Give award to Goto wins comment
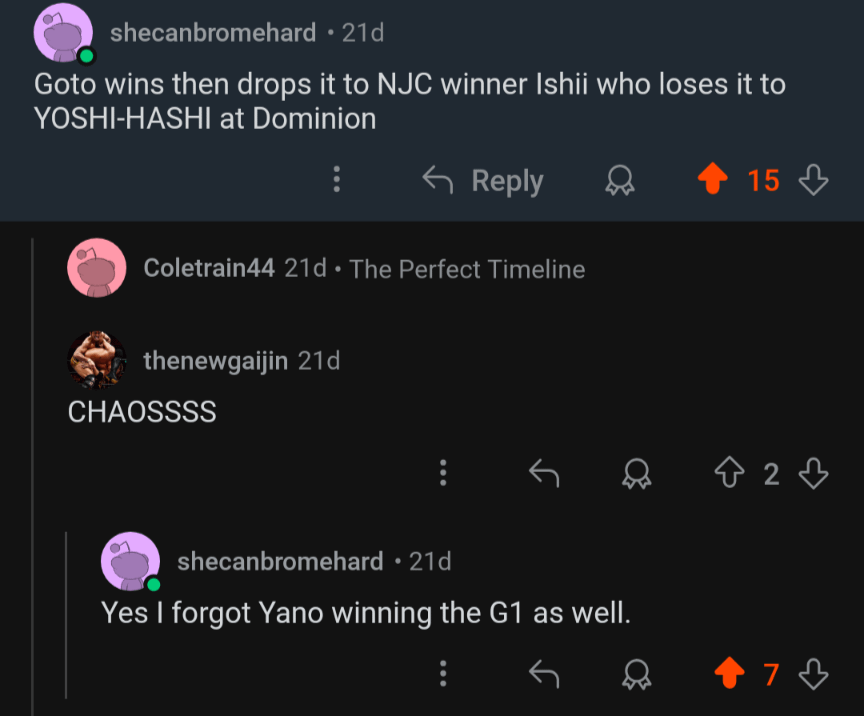Viewport: 864px width, 716px height. tap(620, 181)
